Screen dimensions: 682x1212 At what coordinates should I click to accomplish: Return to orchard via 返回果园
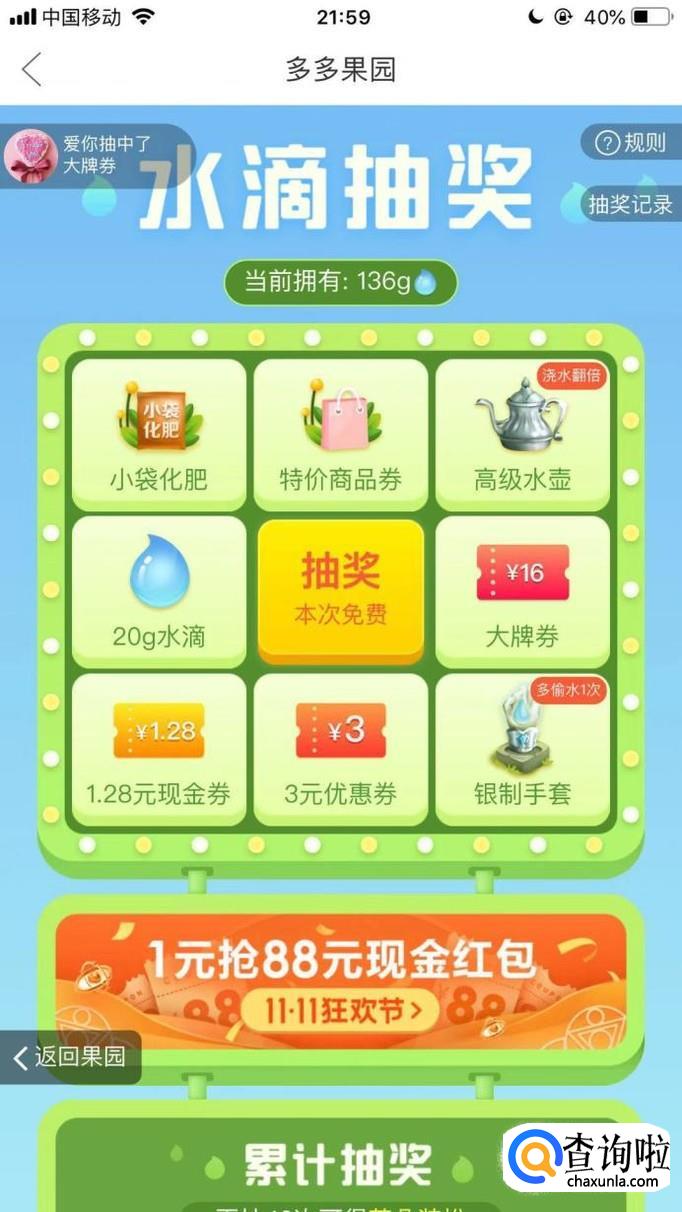pyautogui.click(x=70, y=1057)
